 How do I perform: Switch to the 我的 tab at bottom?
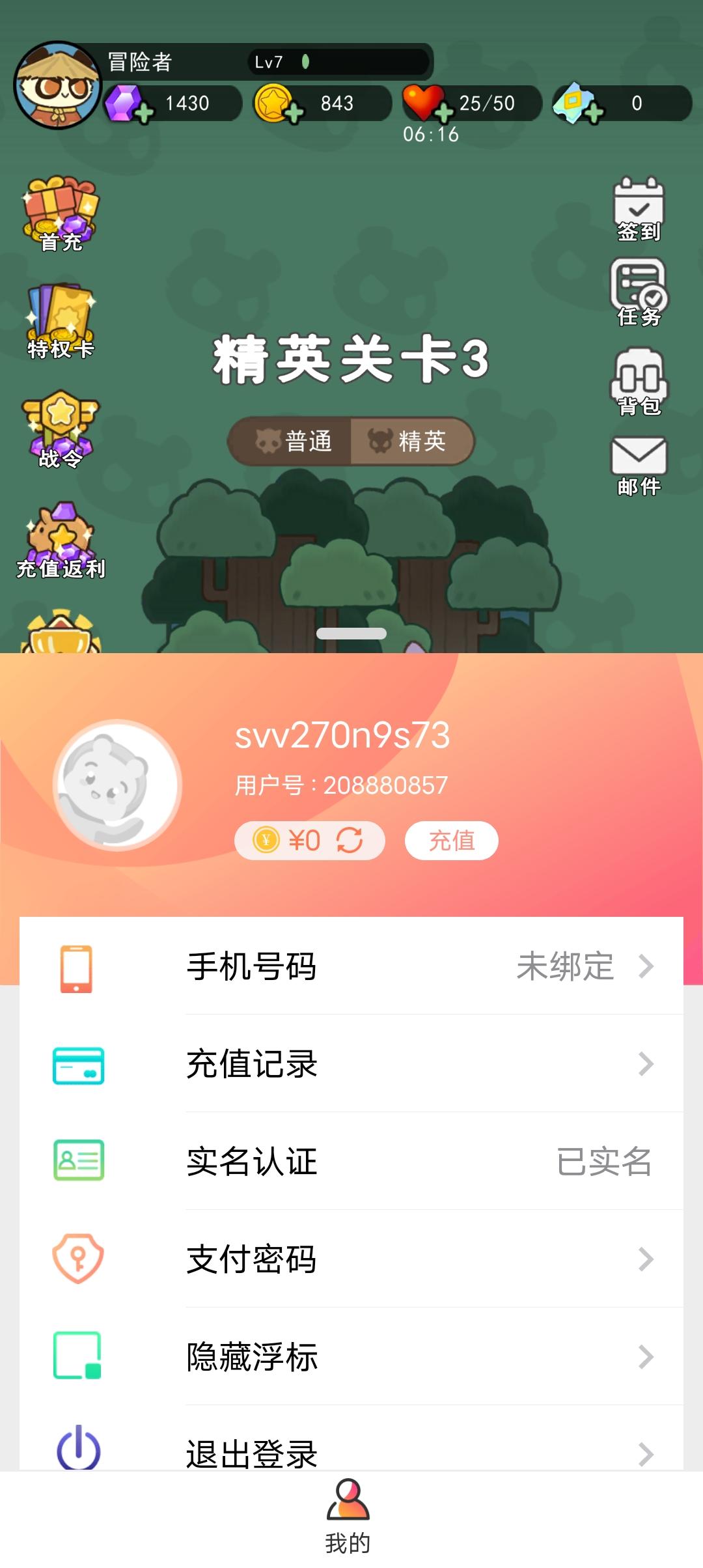(347, 1517)
